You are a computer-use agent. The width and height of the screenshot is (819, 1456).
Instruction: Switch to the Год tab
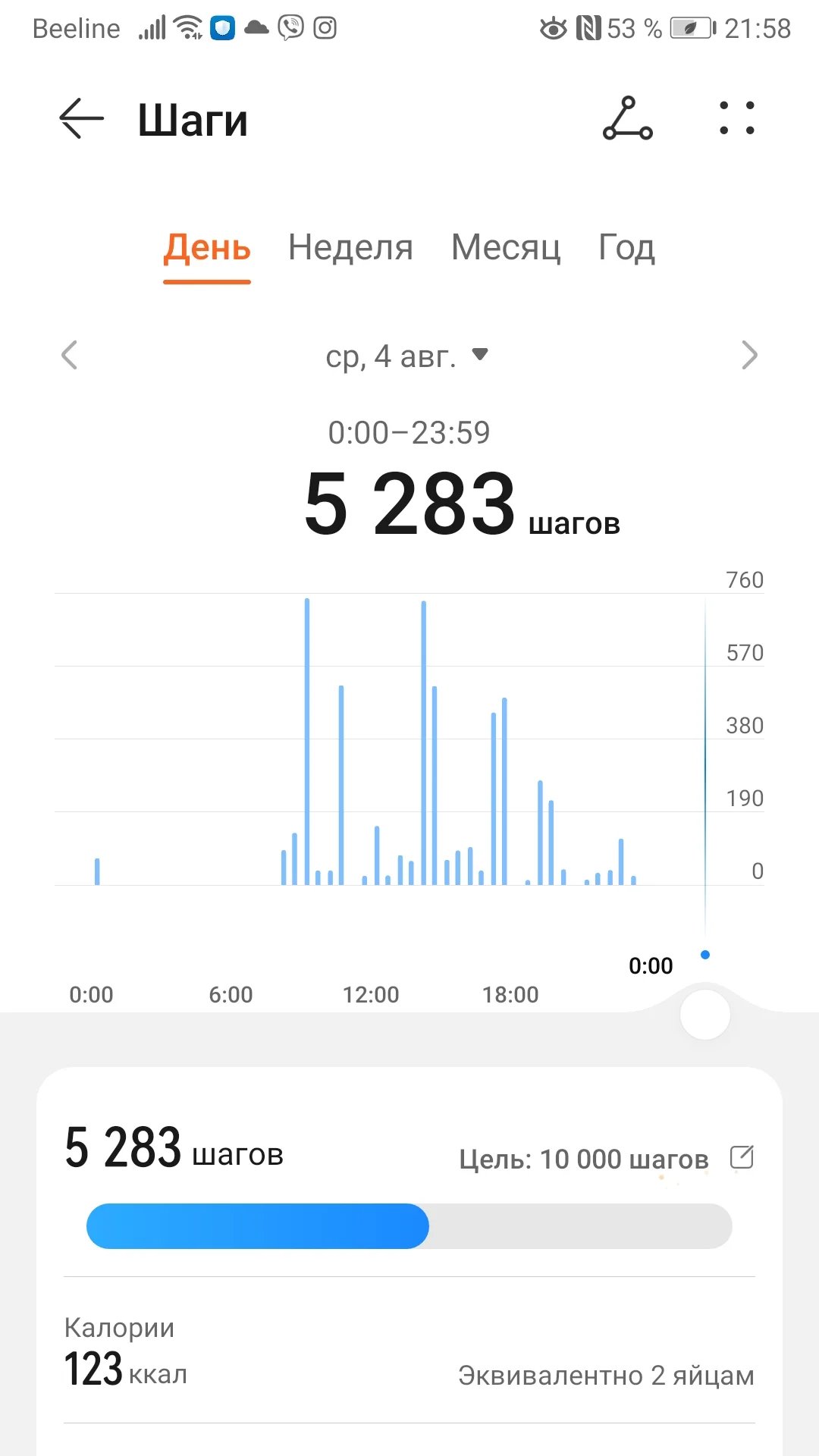point(626,248)
